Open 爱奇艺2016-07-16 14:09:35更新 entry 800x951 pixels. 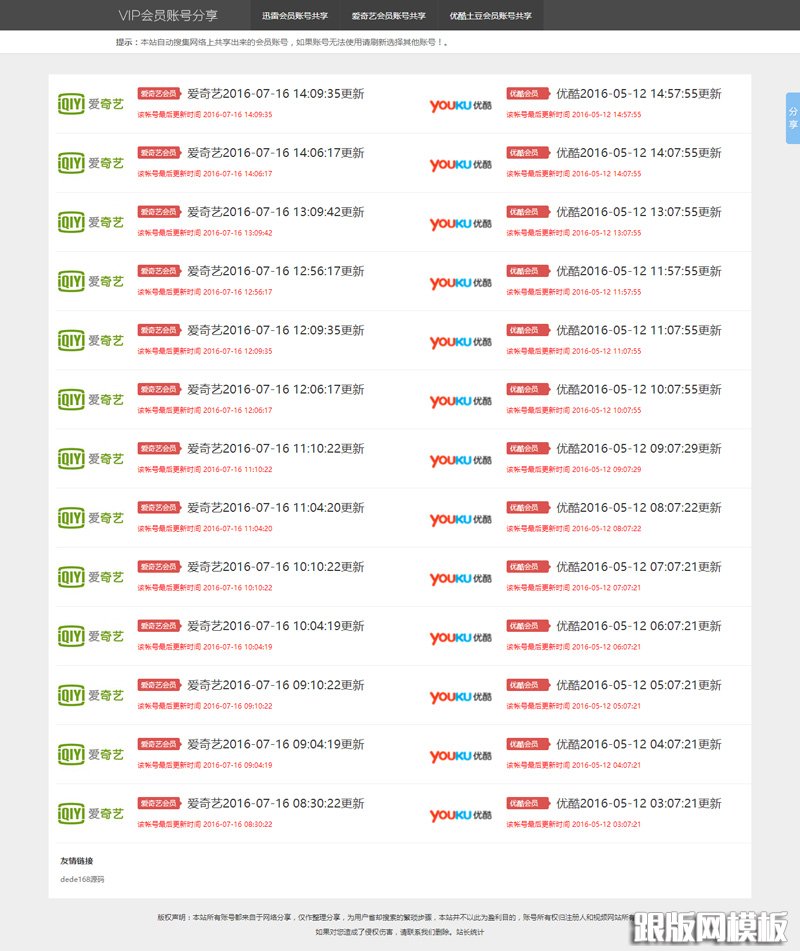click(x=275, y=94)
